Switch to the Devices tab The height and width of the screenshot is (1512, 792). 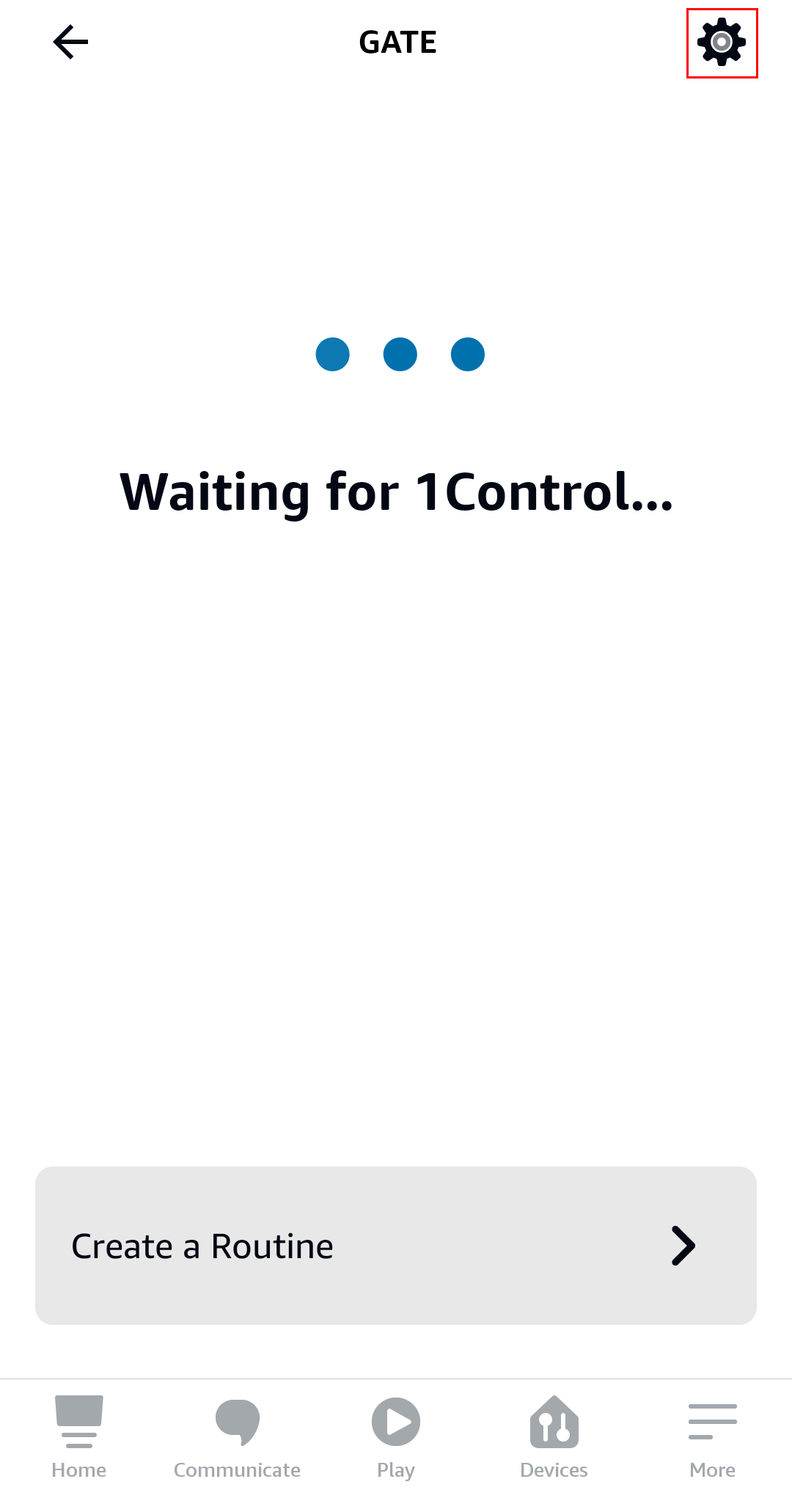pos(554,1437)
